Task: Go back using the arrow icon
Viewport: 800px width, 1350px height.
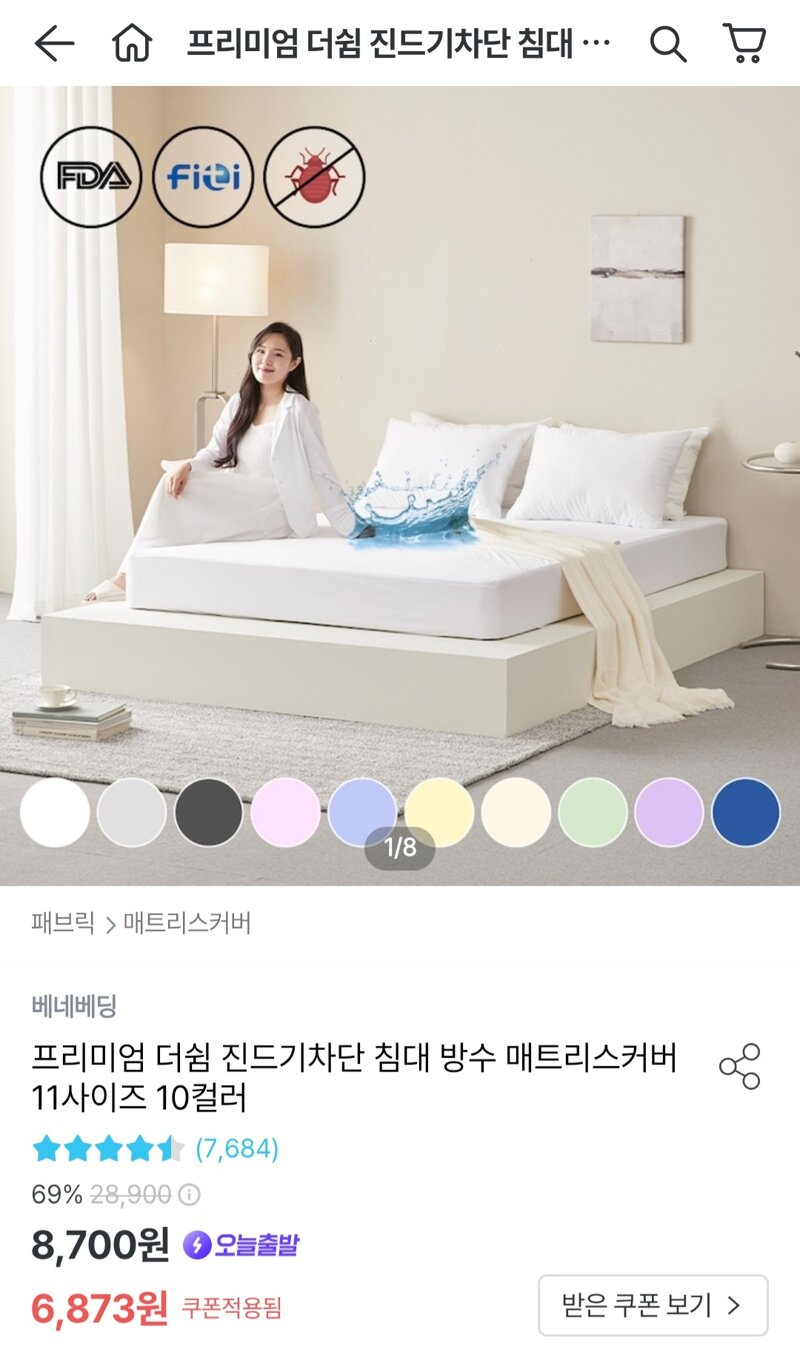Action: tap(54, 43)
